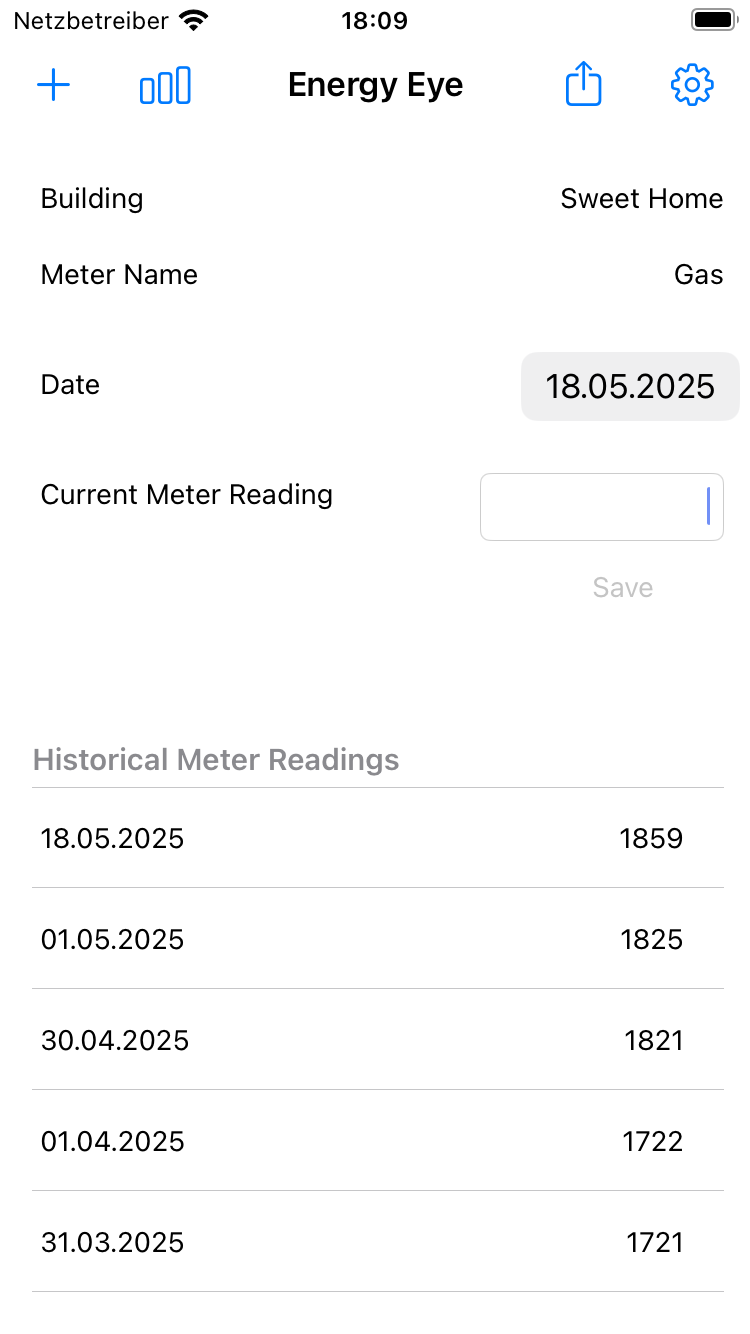The width and height of the screenshot is (750, 1334).
Task: Open the 18.05.2025 reading of 1859
Action: click(378, 838)
